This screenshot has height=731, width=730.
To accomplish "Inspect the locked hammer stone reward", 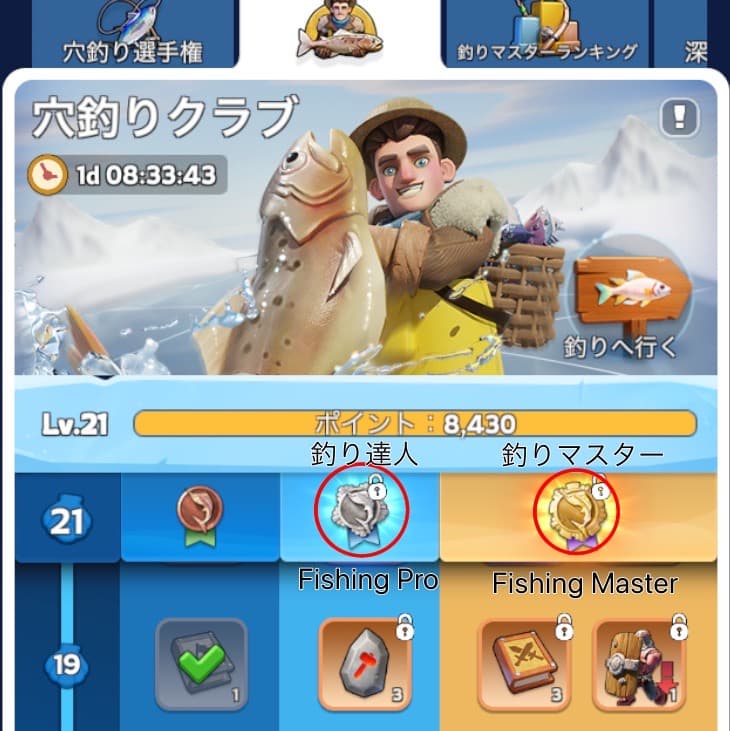I will 364,663.
